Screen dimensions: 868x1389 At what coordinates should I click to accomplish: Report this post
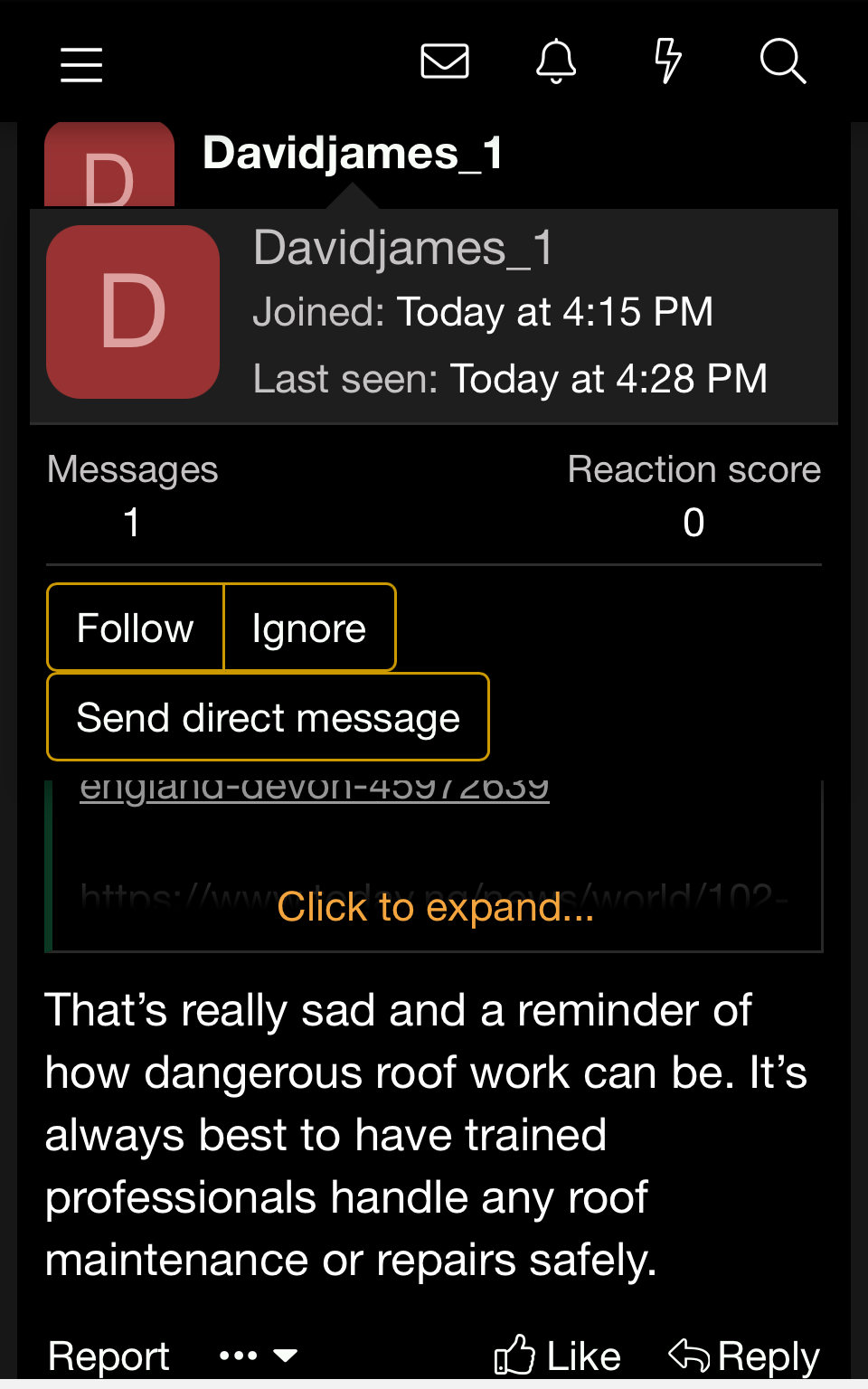point(108,1356)
